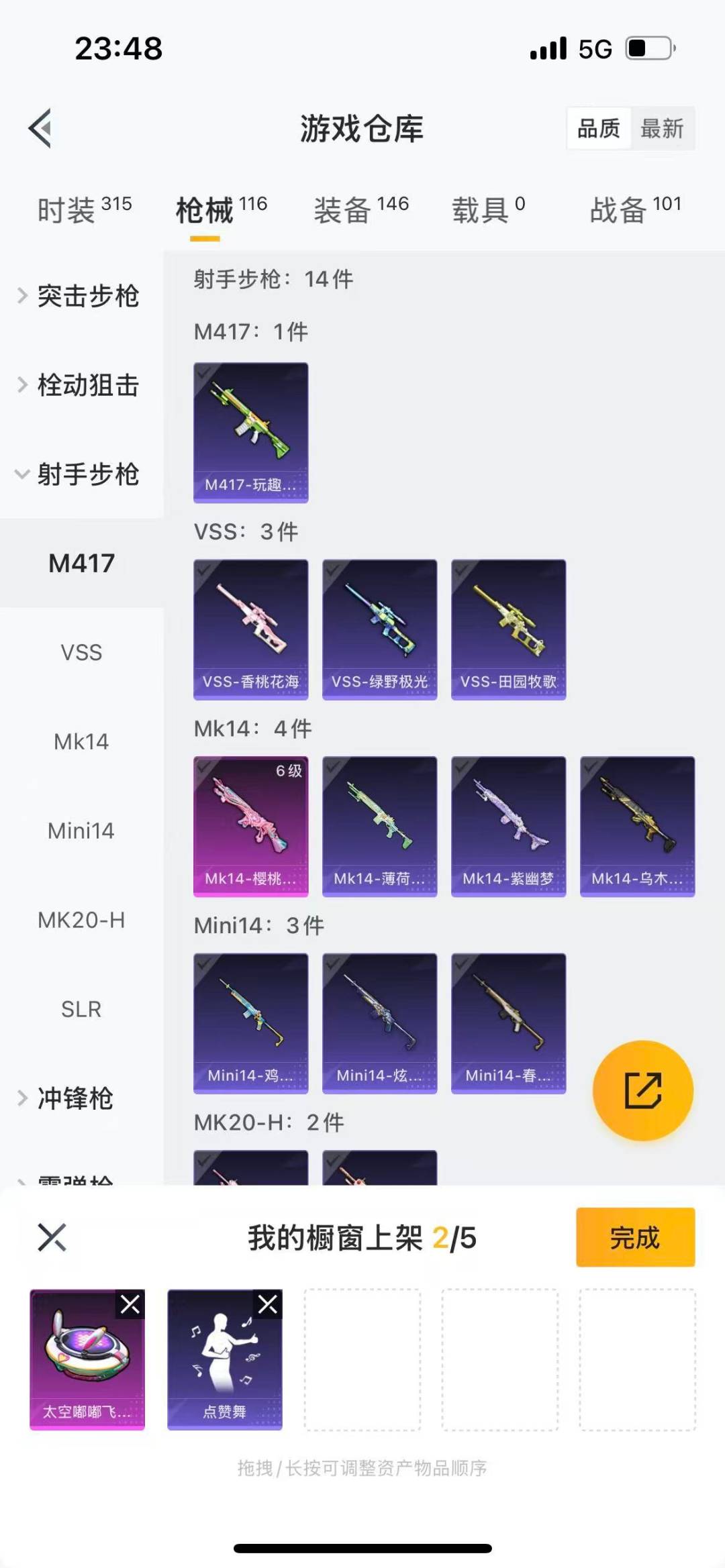Remove 太空嘟嘟飞 item using its X icon
725x1568 pixels.
(132, 1304)
